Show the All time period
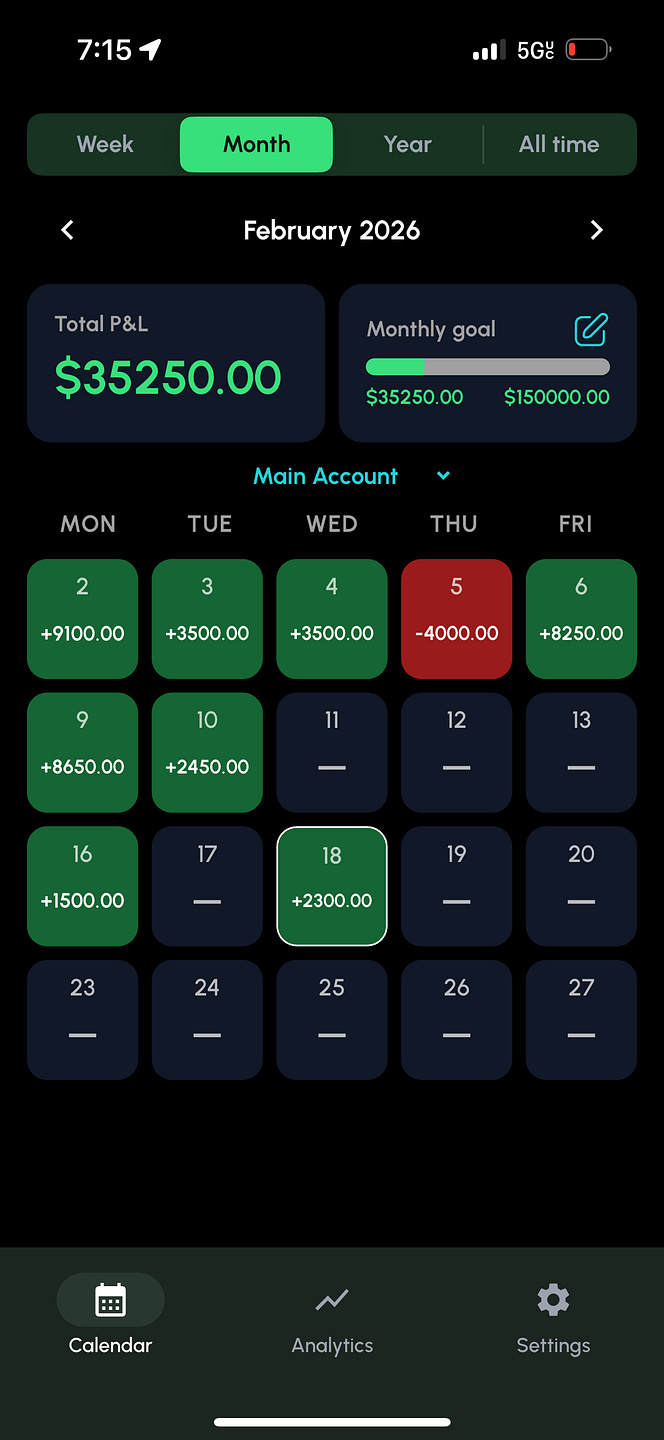This screenshot has height=1440, width=664. 559,145
